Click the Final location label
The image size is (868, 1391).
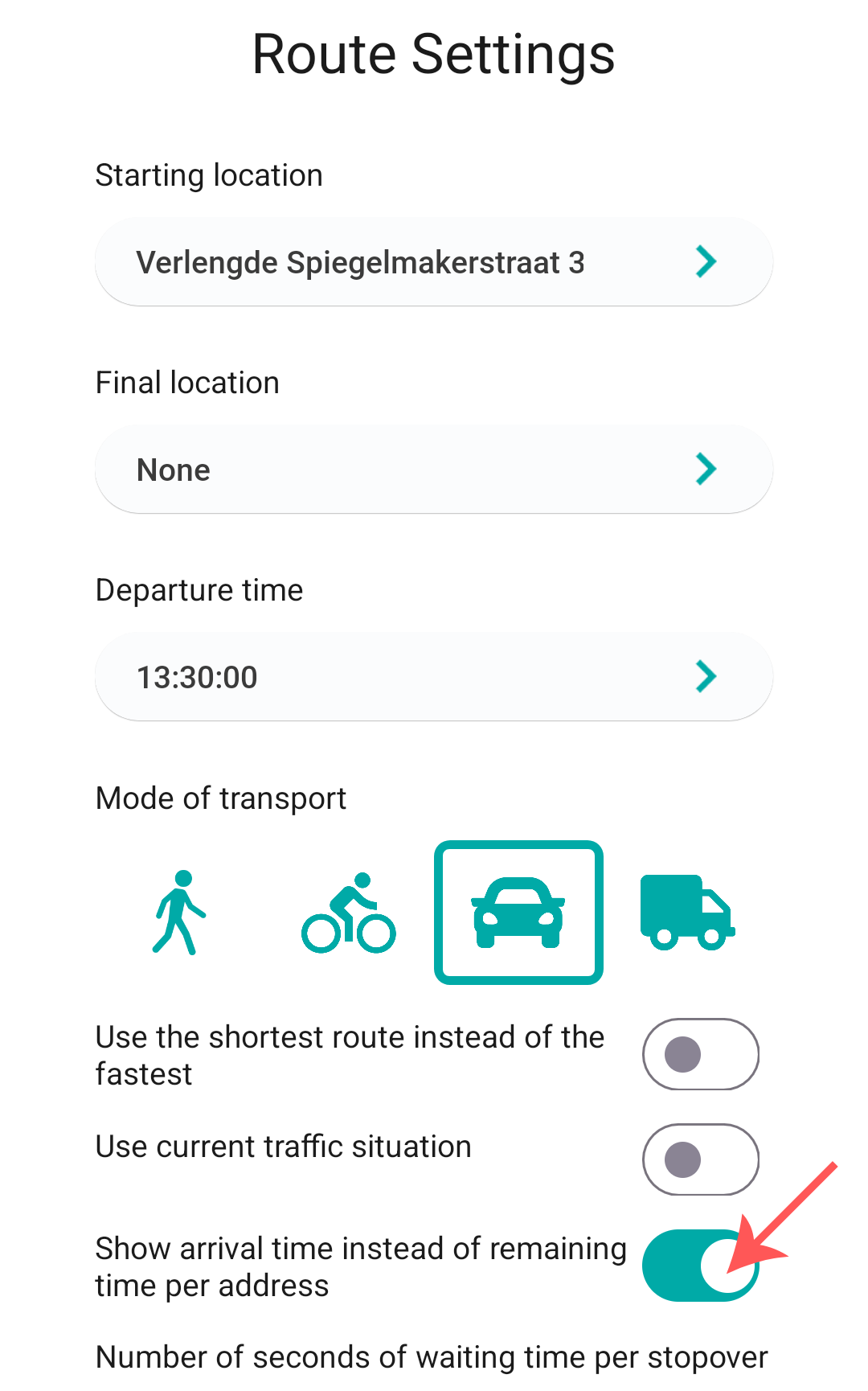tap(187, 382)
